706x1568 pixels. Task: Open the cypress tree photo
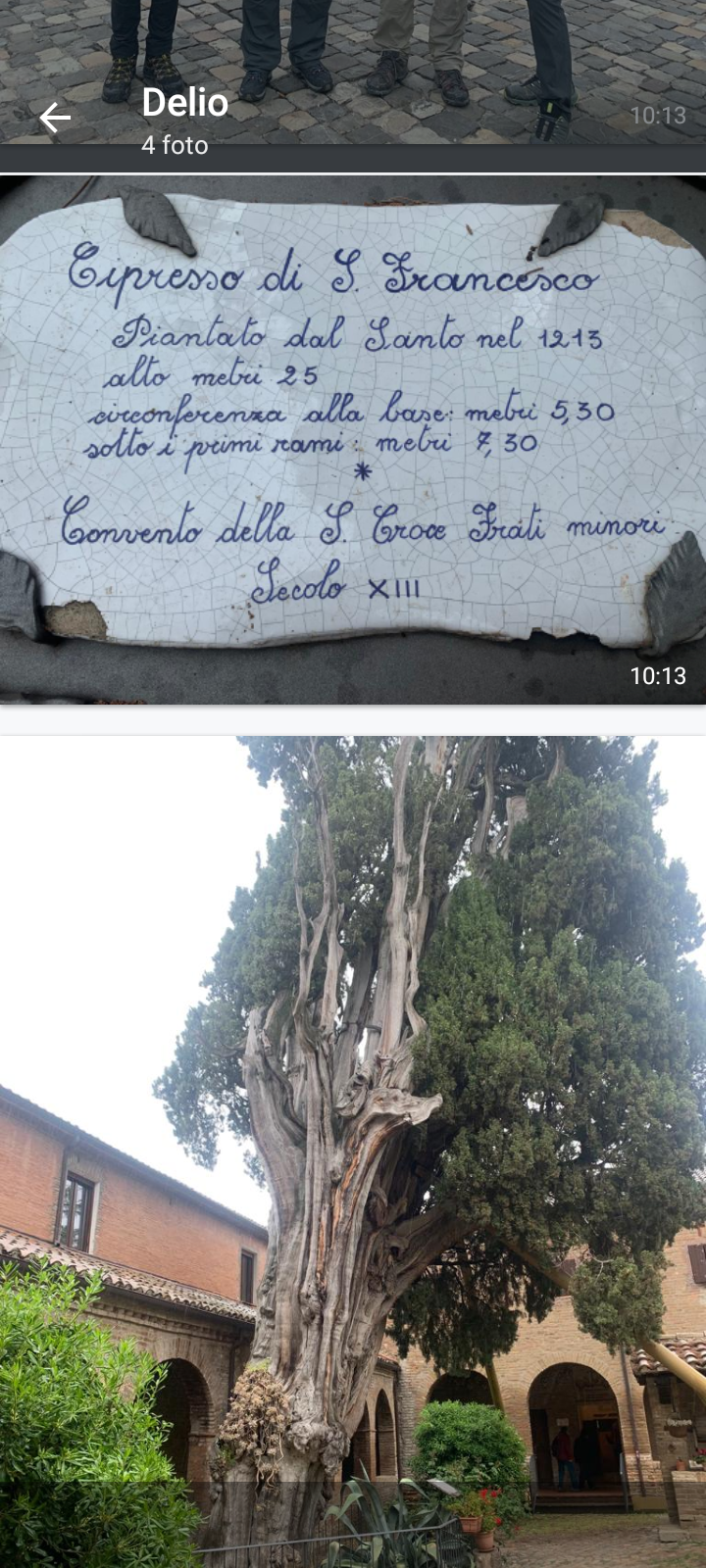pos(353,1151)
